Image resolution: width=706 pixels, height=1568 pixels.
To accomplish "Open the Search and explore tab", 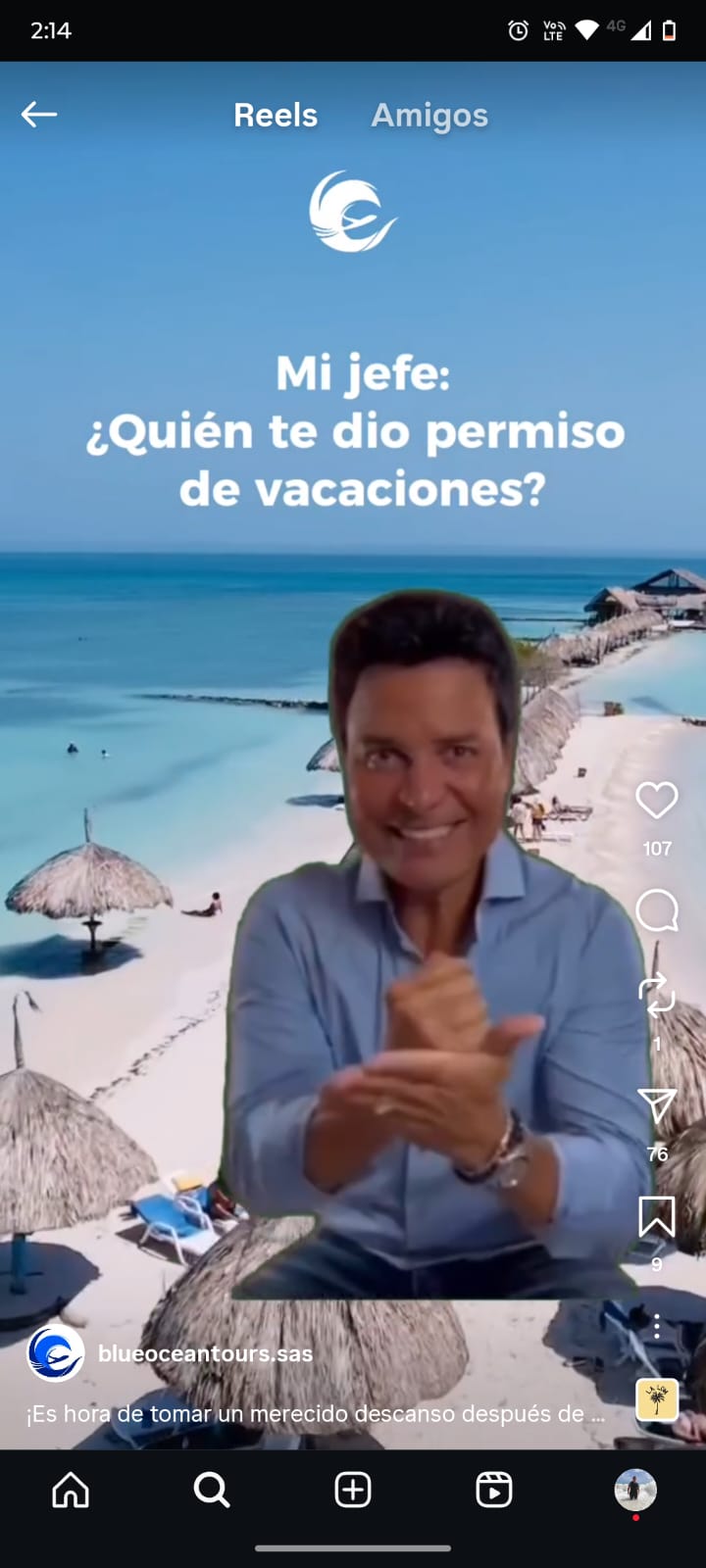I will [211, 1491].
